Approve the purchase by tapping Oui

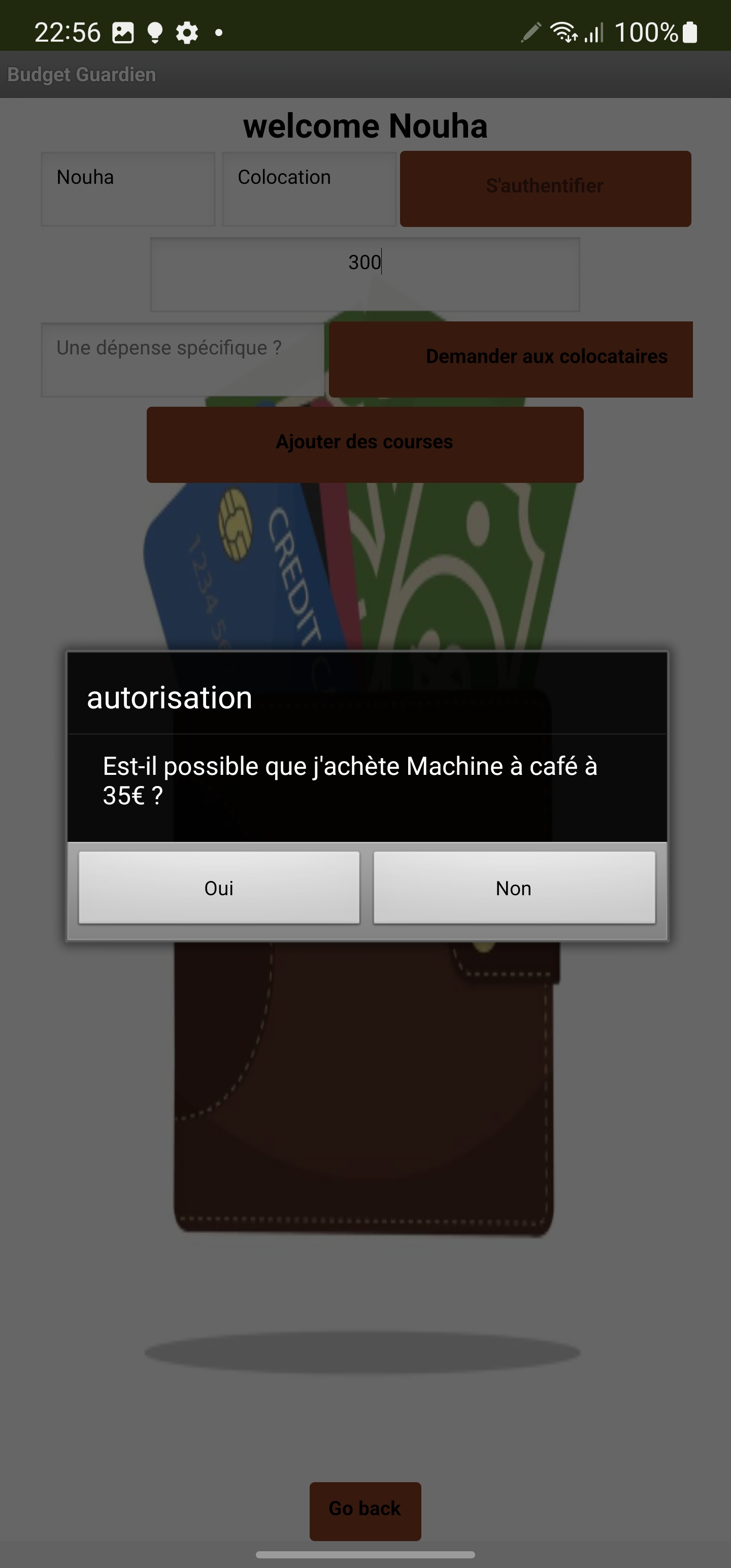click(x=219, y=888)
